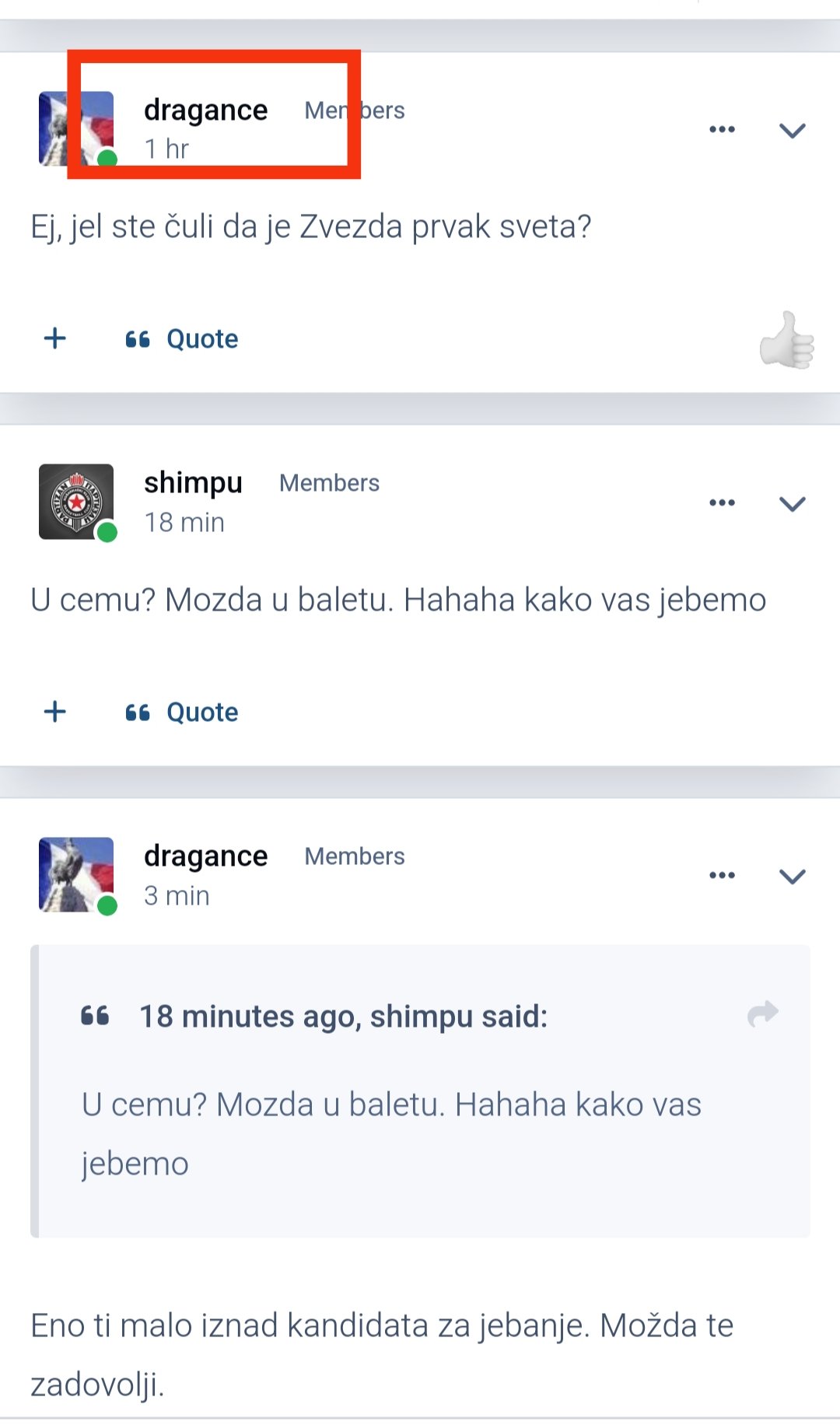The image size is (840, 1425).
Task: Quote dragance's post about Zvezda
Action: (182, 339)
